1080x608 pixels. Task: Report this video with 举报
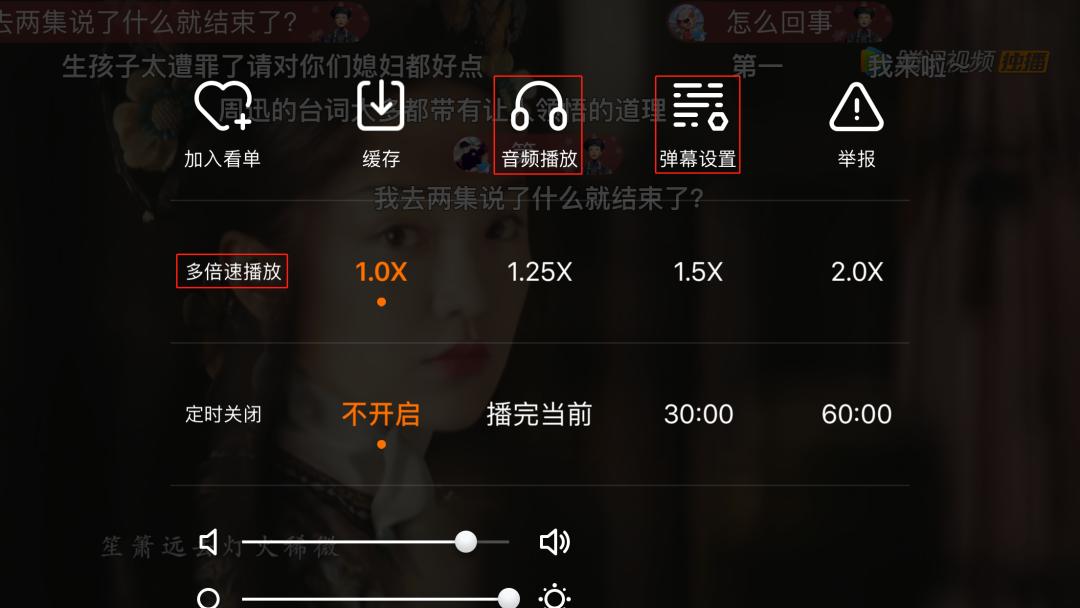point(856,124)
